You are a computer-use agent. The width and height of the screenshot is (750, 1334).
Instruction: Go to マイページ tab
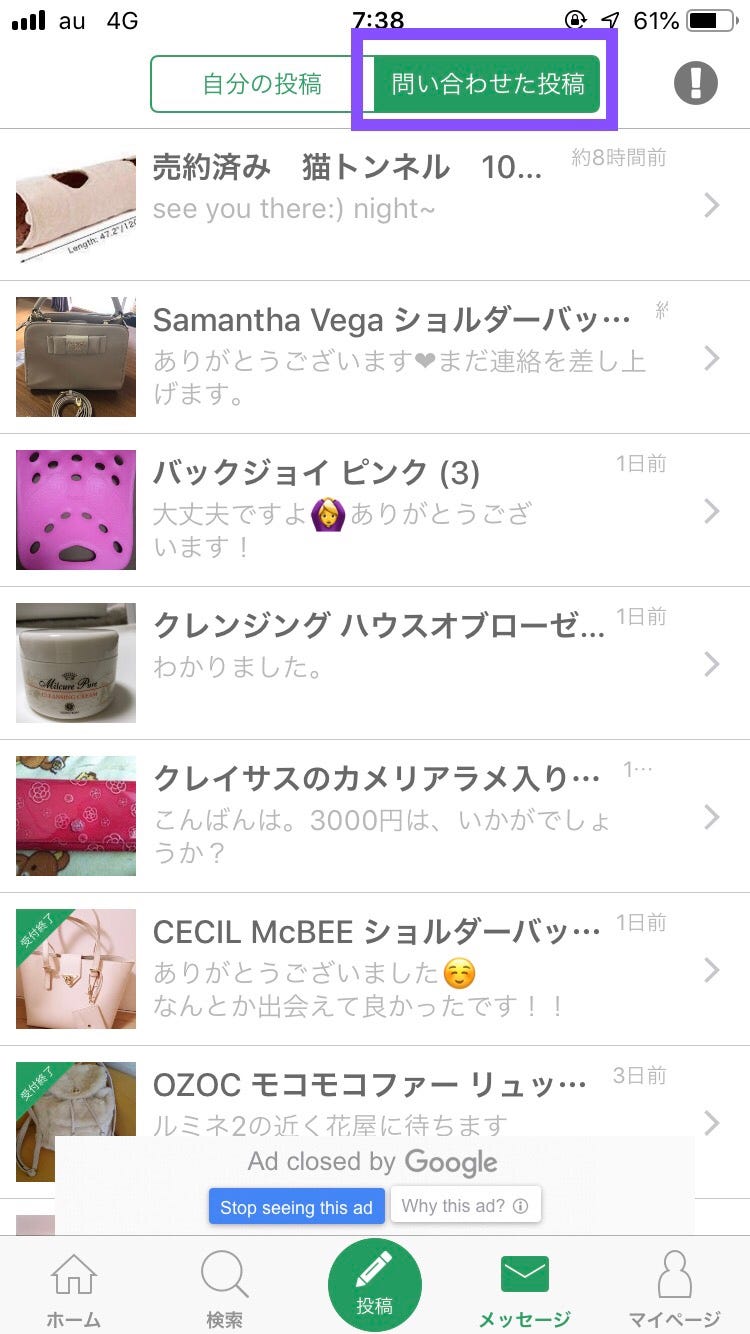click(x=674, y=1288)
